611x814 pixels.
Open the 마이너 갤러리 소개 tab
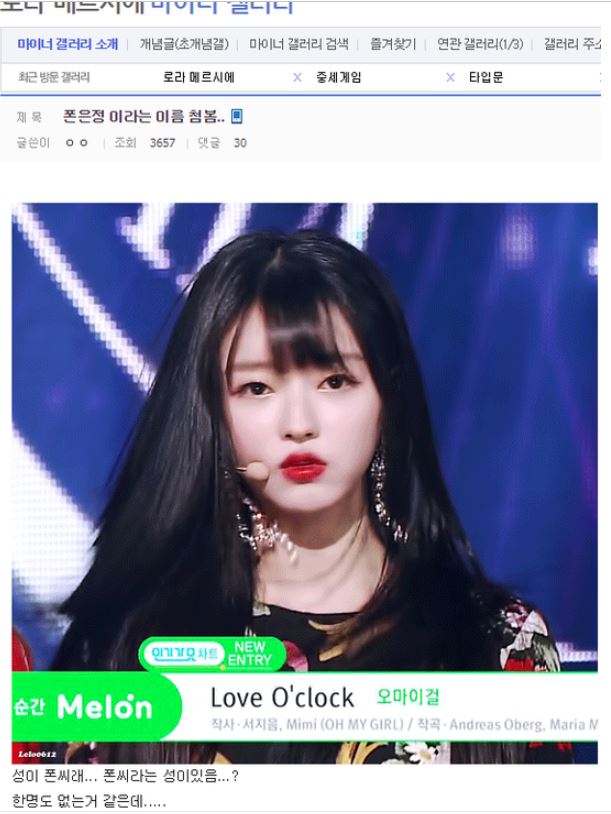(67, 44)
